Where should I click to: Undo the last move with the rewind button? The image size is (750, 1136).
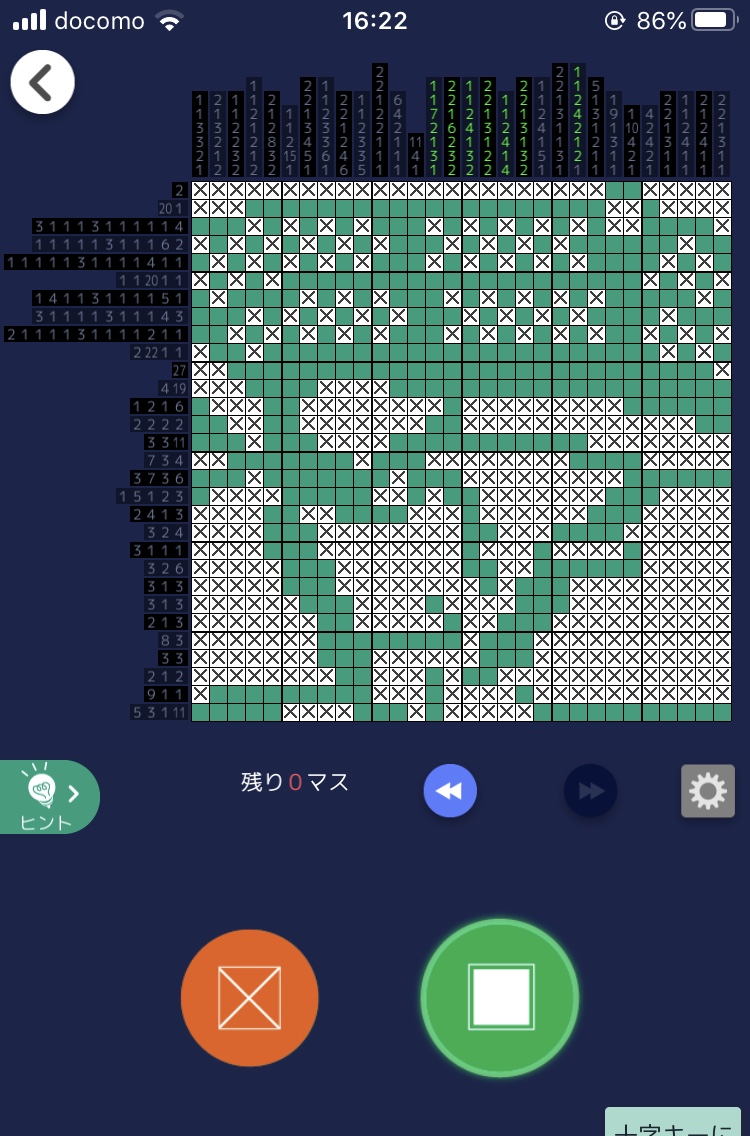point(450,791)
